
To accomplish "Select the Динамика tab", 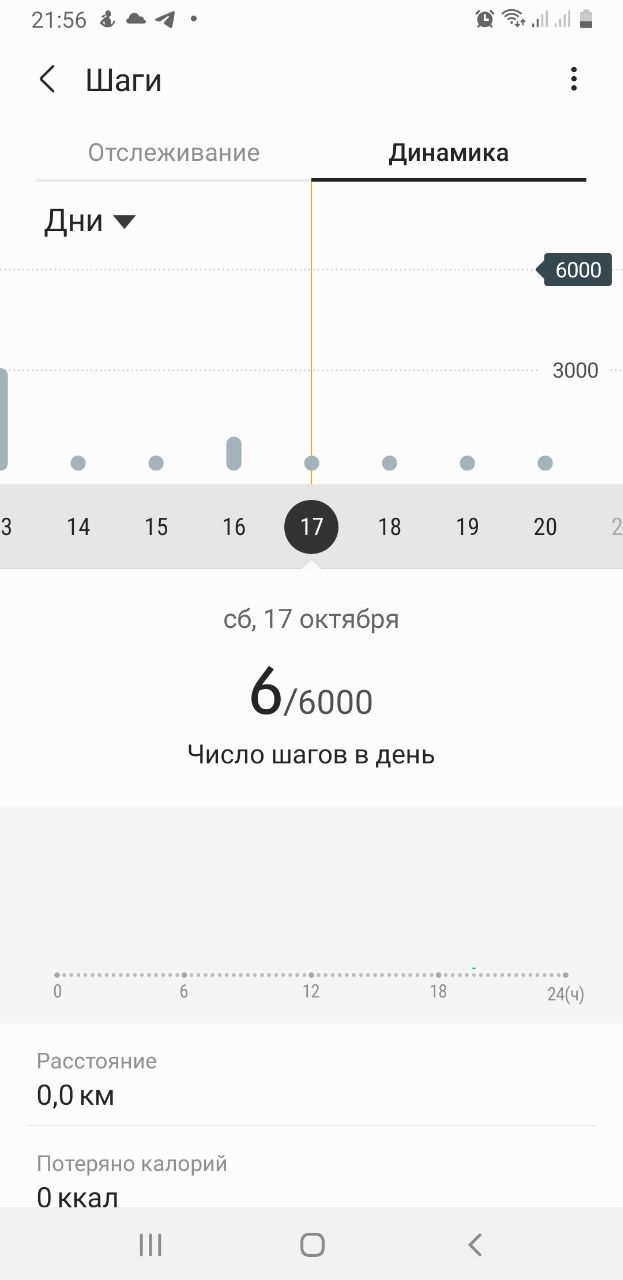I will coord(449,153).
